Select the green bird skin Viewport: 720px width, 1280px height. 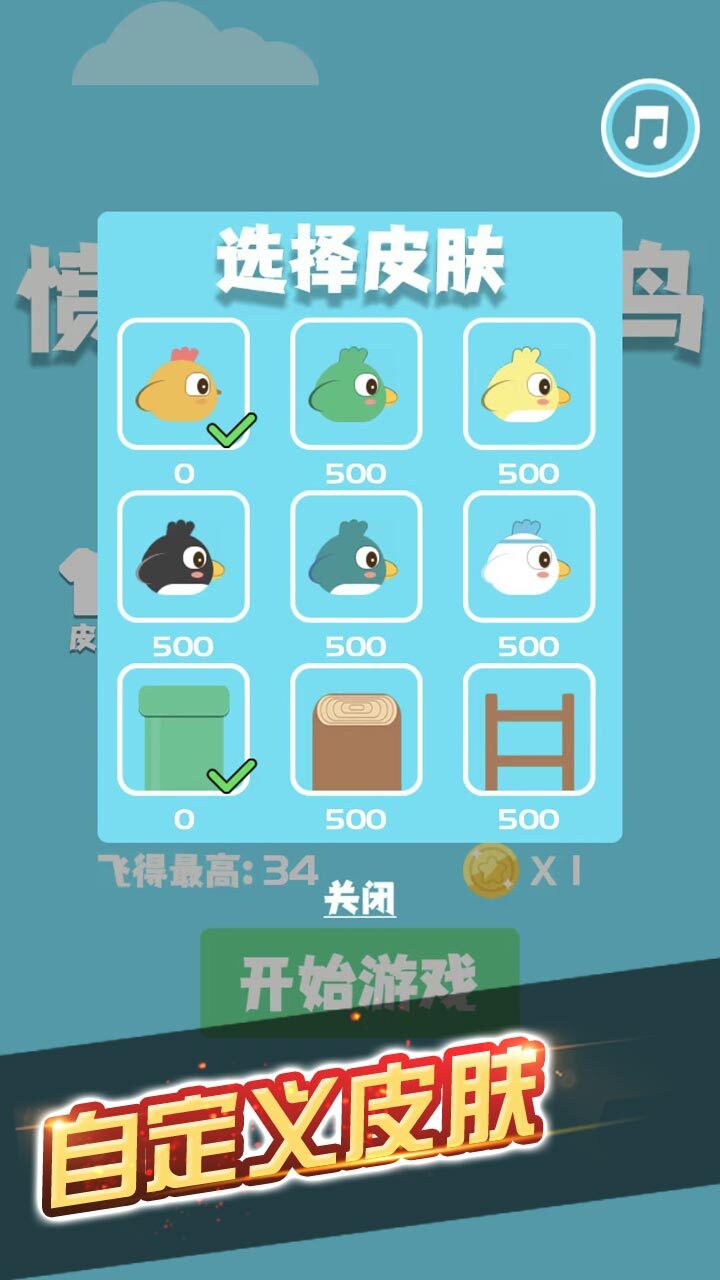click(x=357, y=385)
